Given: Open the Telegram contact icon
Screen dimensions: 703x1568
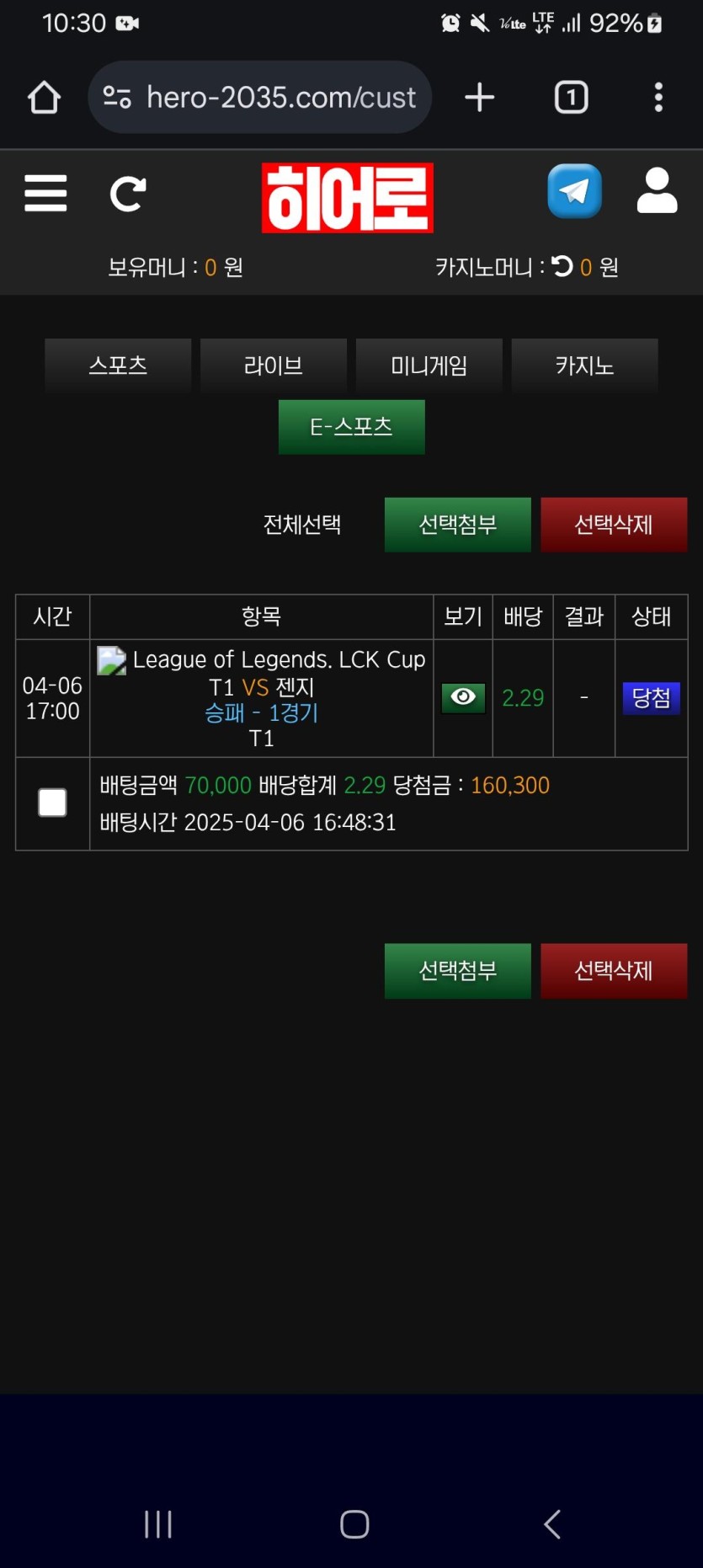Looking at the screenshot, I should 574,191.
